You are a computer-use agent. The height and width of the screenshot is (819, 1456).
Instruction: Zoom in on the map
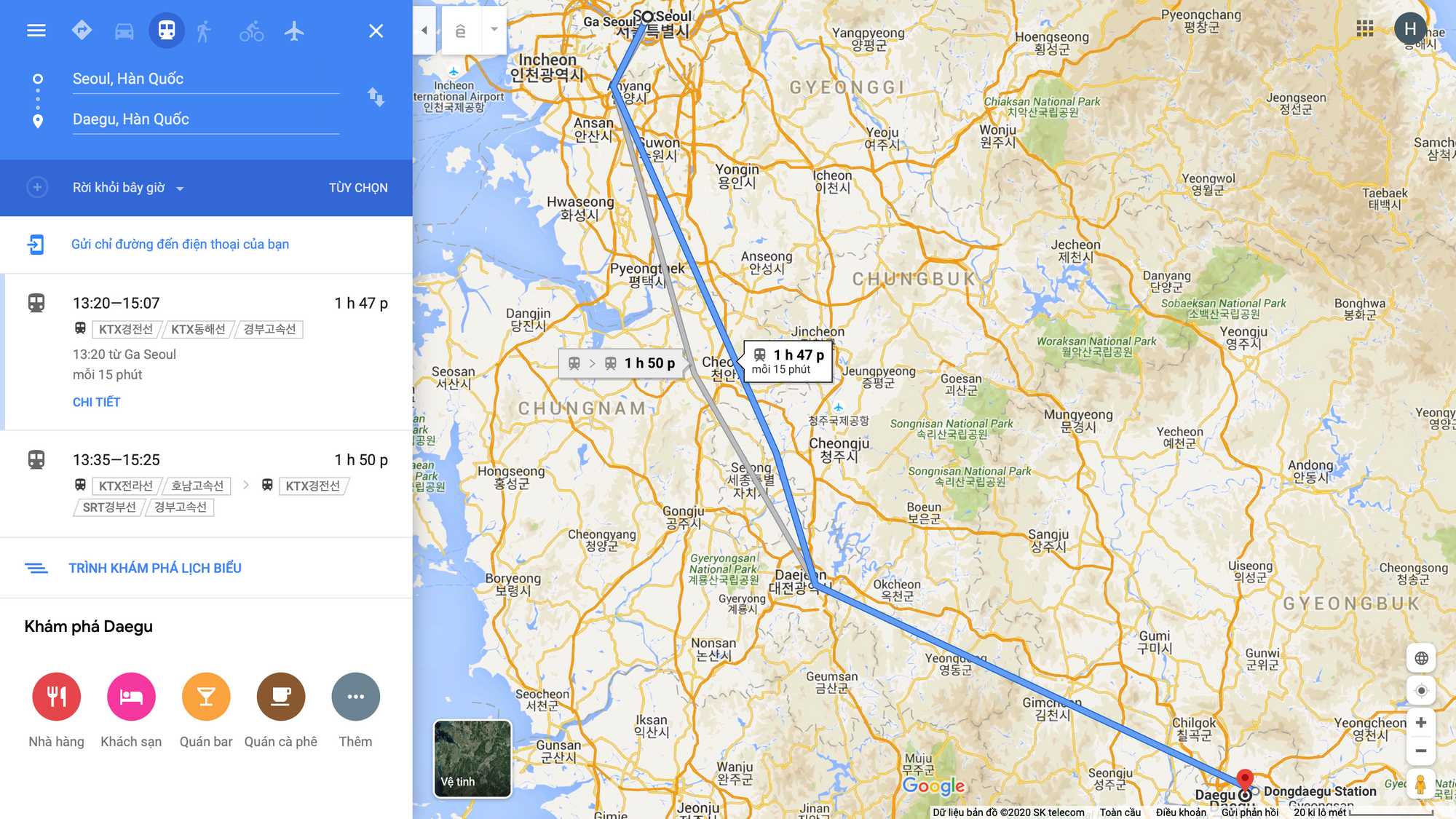click(1420, 723)
